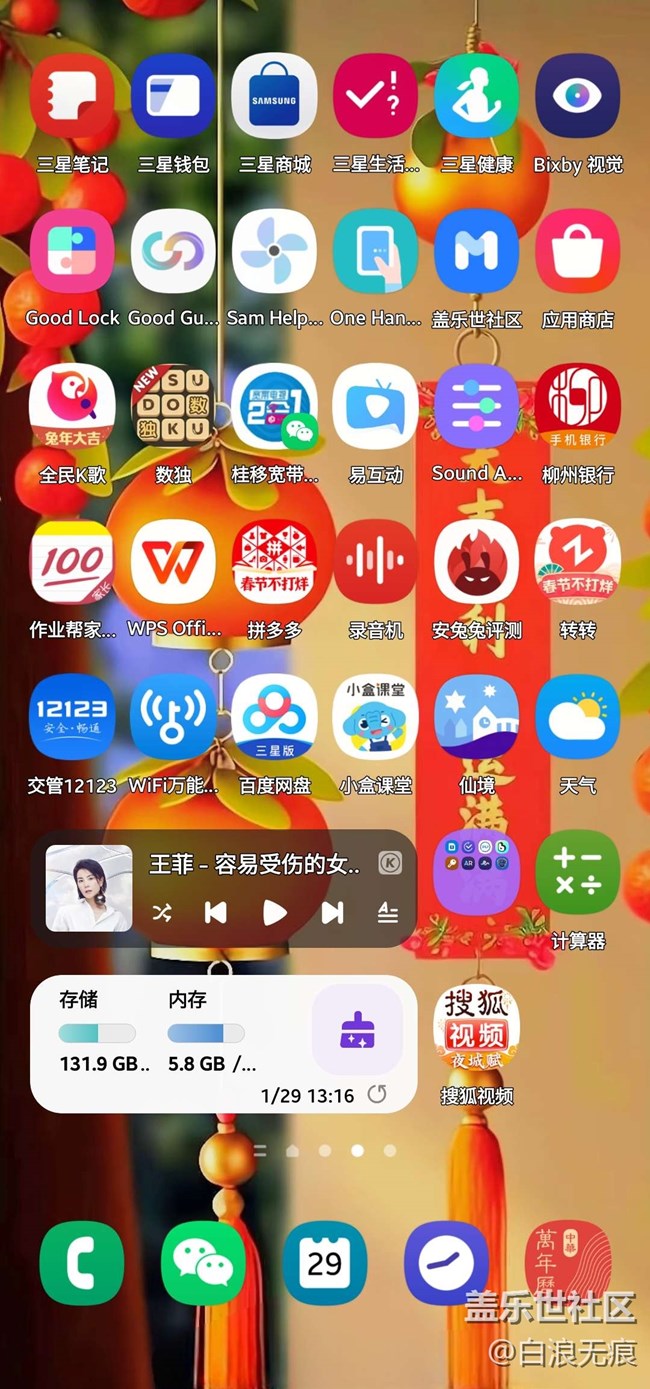Image resolution: width=650 pixels, height=1389 pixels.
Task: Open 天气 weather app
Action: (x=578, y=717)
